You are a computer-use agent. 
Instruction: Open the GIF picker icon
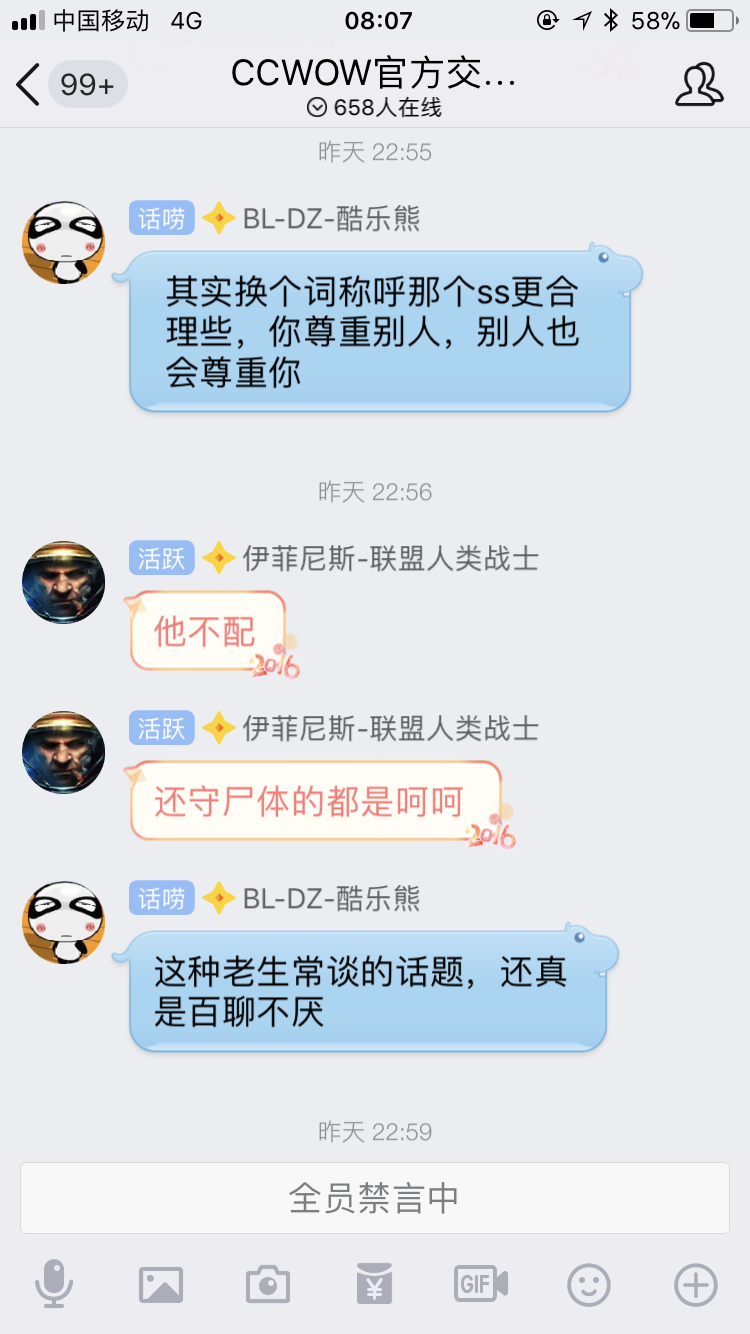(x=481, y=1285)
